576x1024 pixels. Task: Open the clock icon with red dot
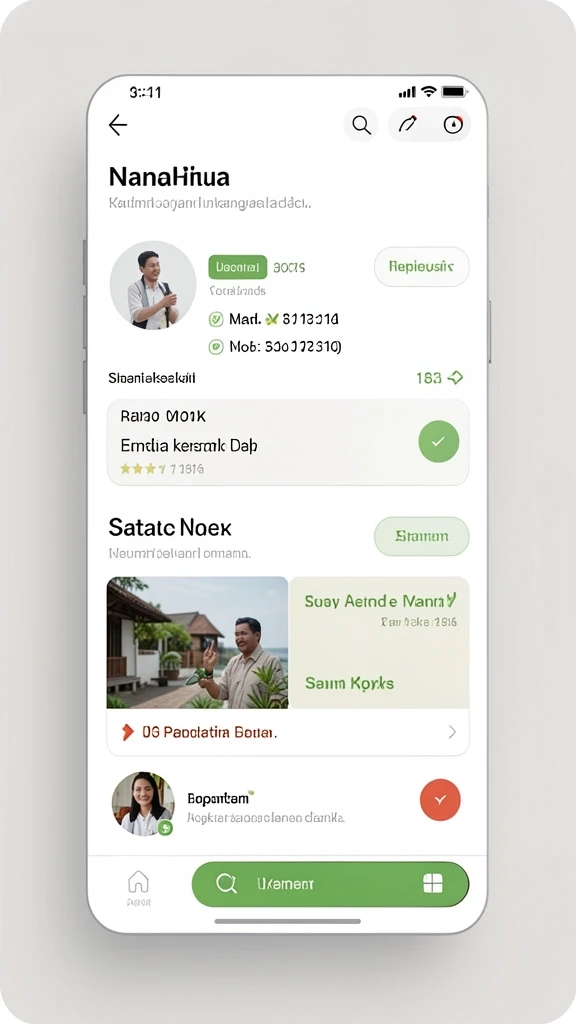[x=453, y=124]
